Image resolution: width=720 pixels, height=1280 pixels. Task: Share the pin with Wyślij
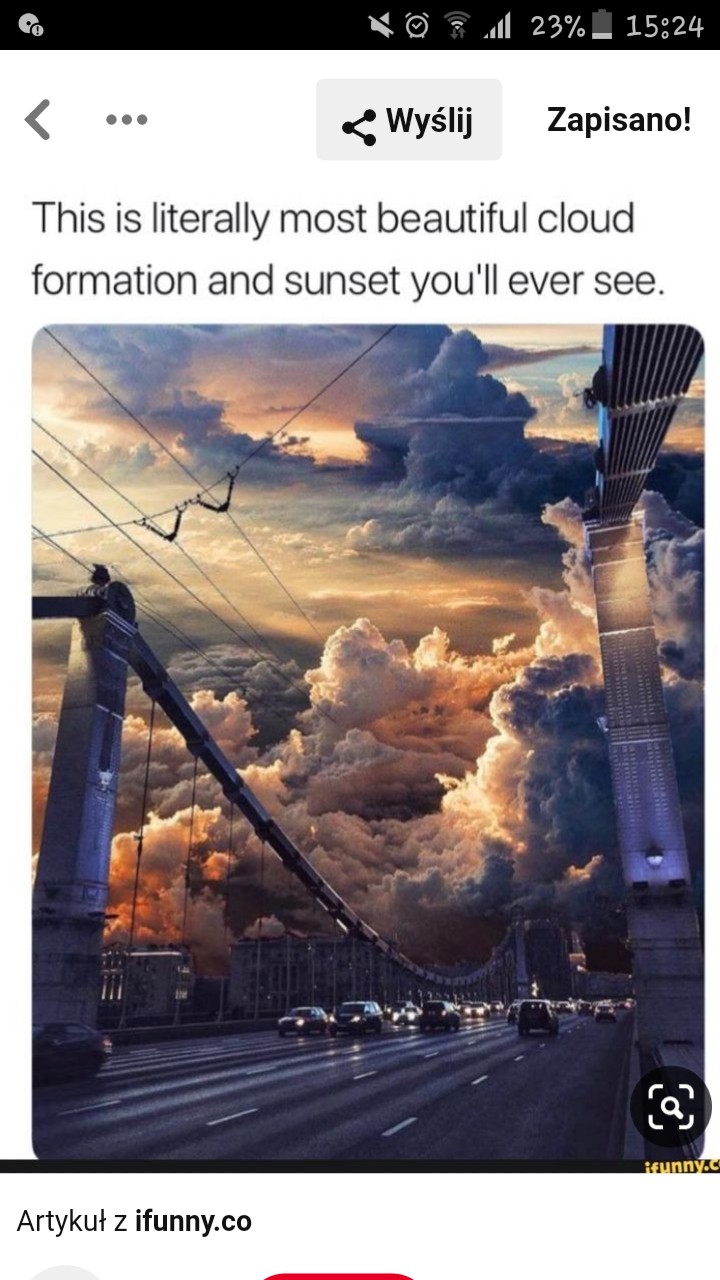click(x=409, y=121)
